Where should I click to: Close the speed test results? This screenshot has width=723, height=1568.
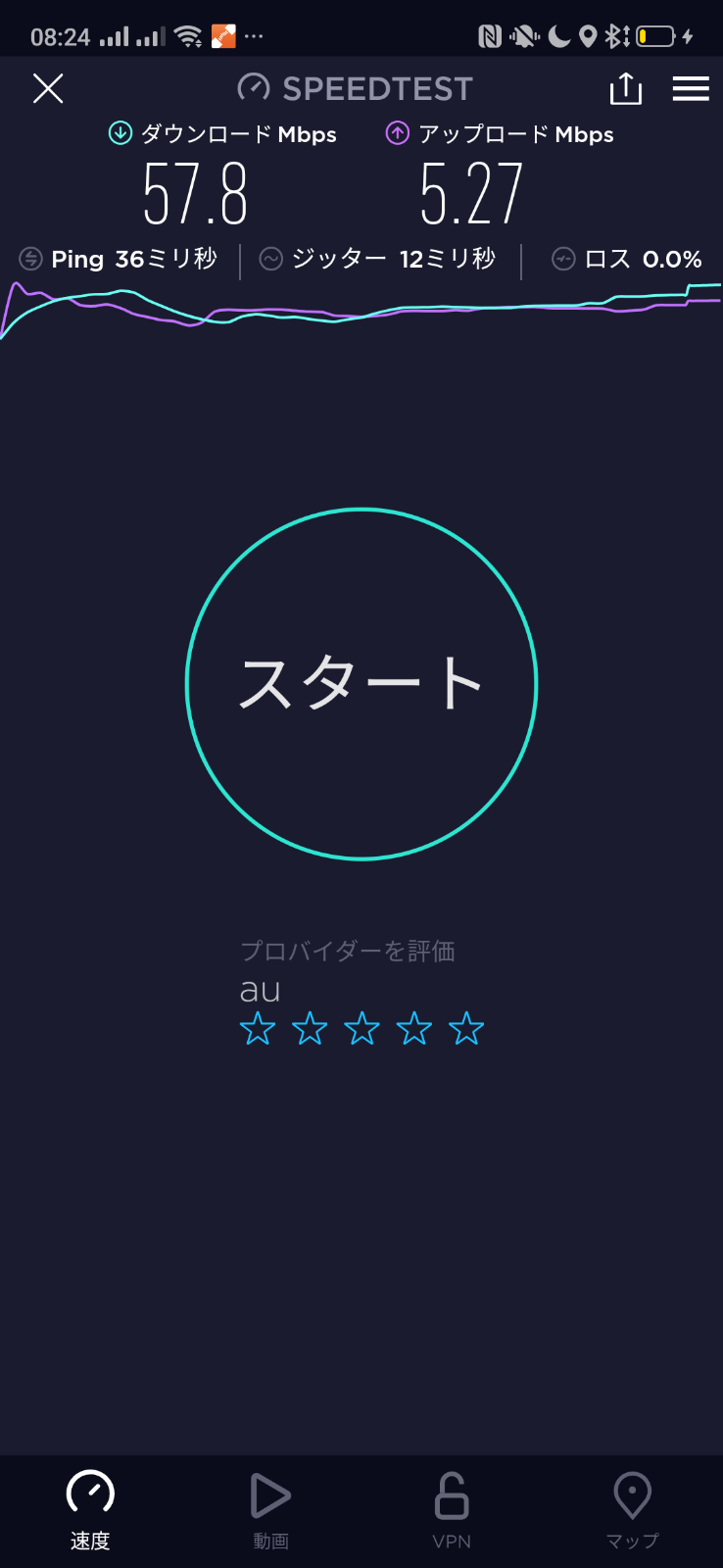pos(48,88)
